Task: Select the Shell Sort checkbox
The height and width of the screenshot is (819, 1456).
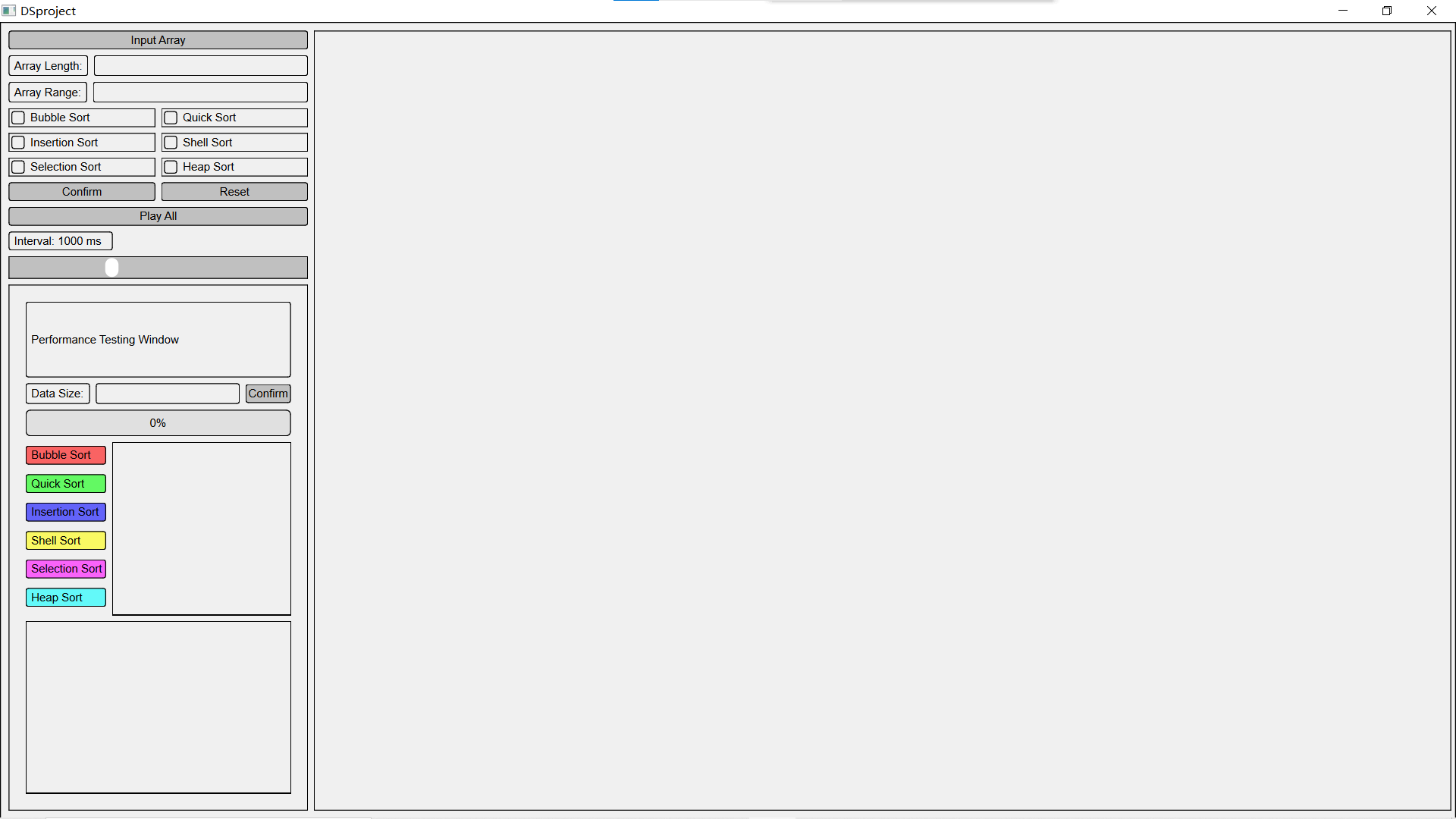Action: point(171,143)
